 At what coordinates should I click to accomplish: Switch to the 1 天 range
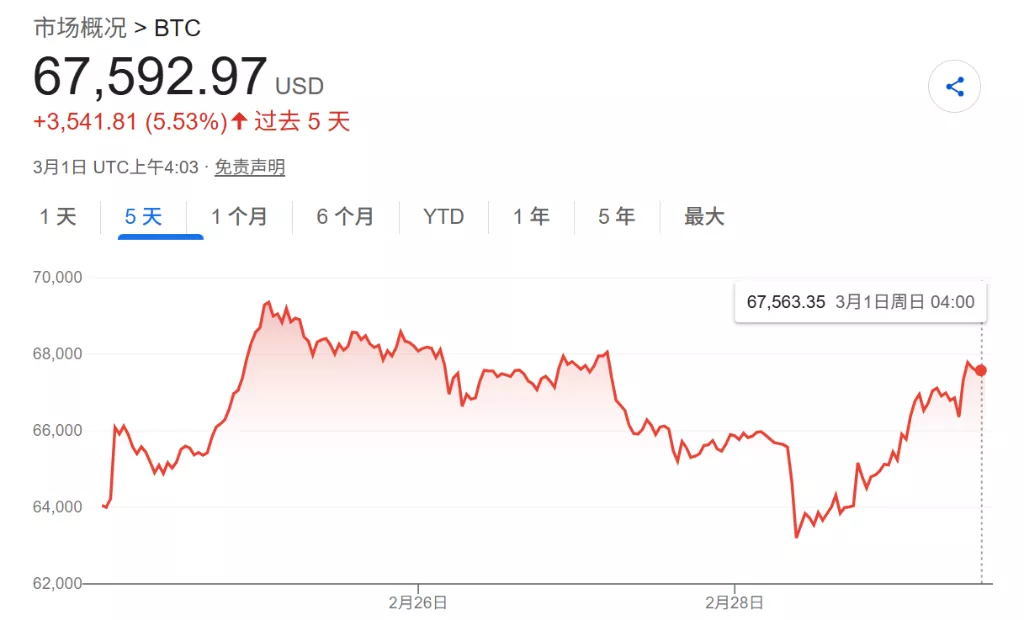coord(58,217)
